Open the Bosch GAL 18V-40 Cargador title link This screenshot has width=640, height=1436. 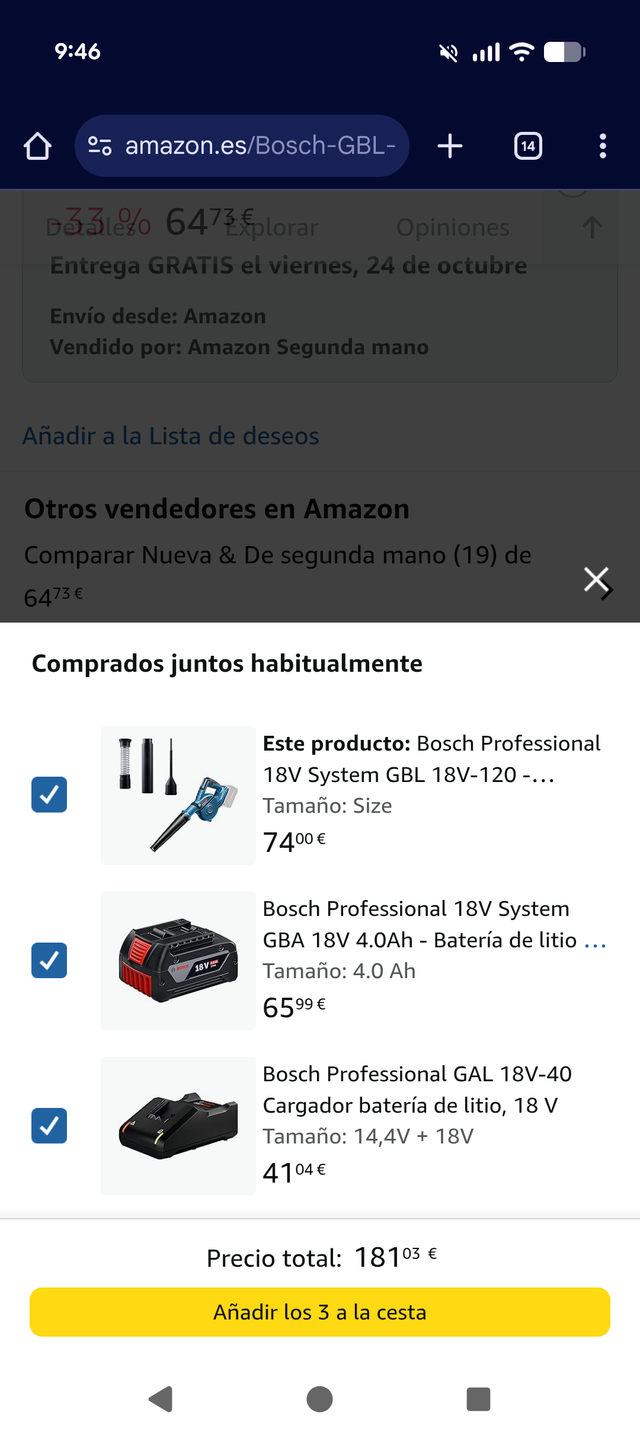point(417,1089)
